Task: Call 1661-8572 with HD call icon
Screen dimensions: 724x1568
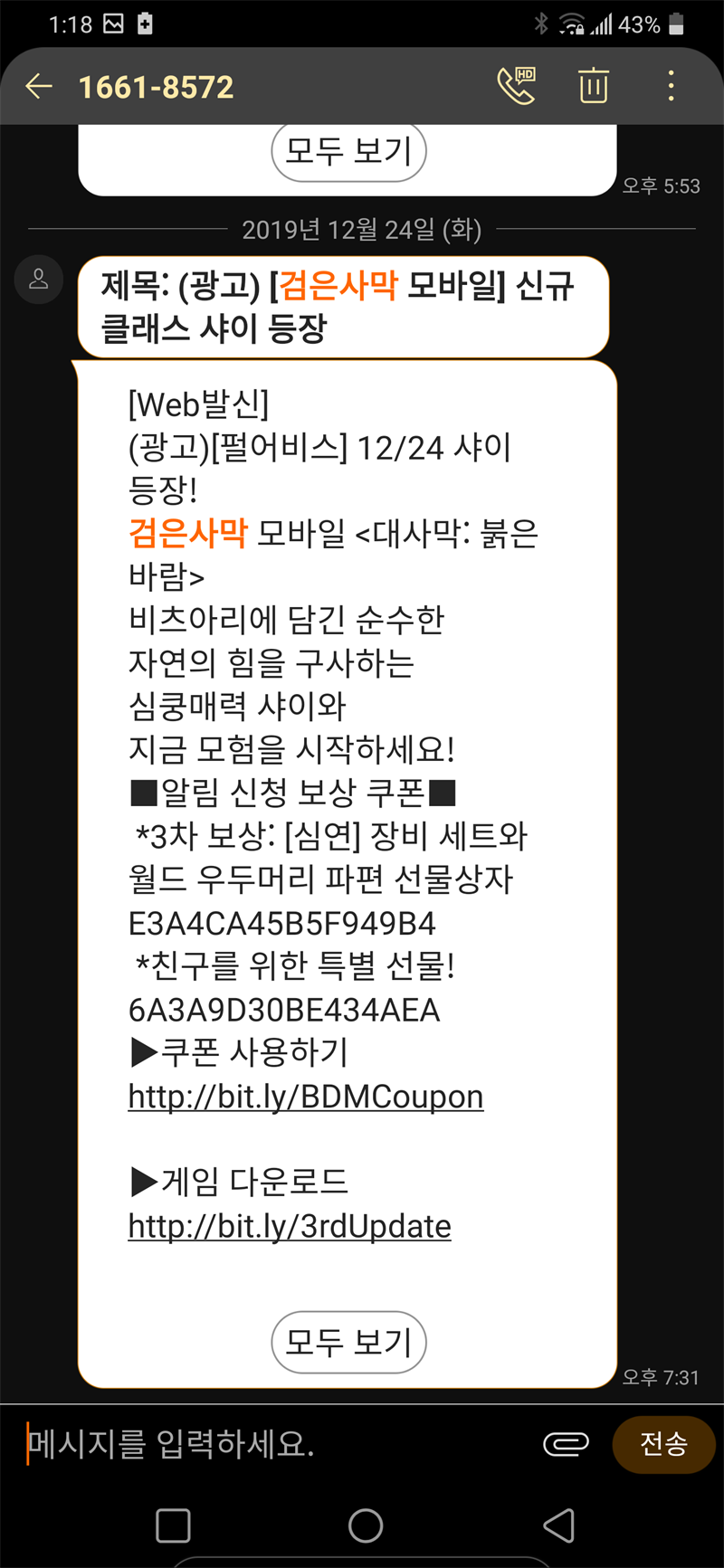Action: [517, 87]
